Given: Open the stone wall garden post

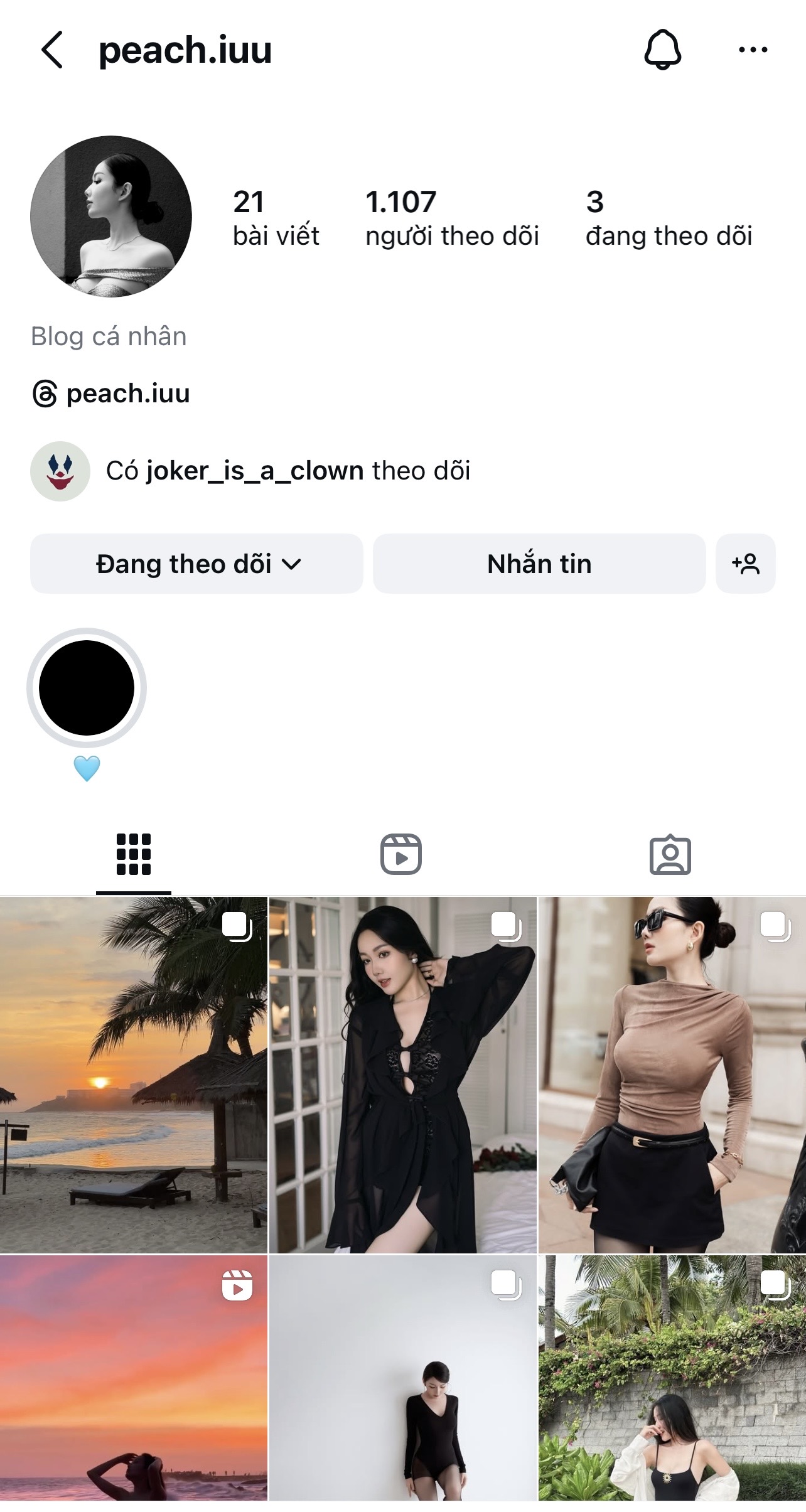Looking at the screenshot, I should (672, 1378).
